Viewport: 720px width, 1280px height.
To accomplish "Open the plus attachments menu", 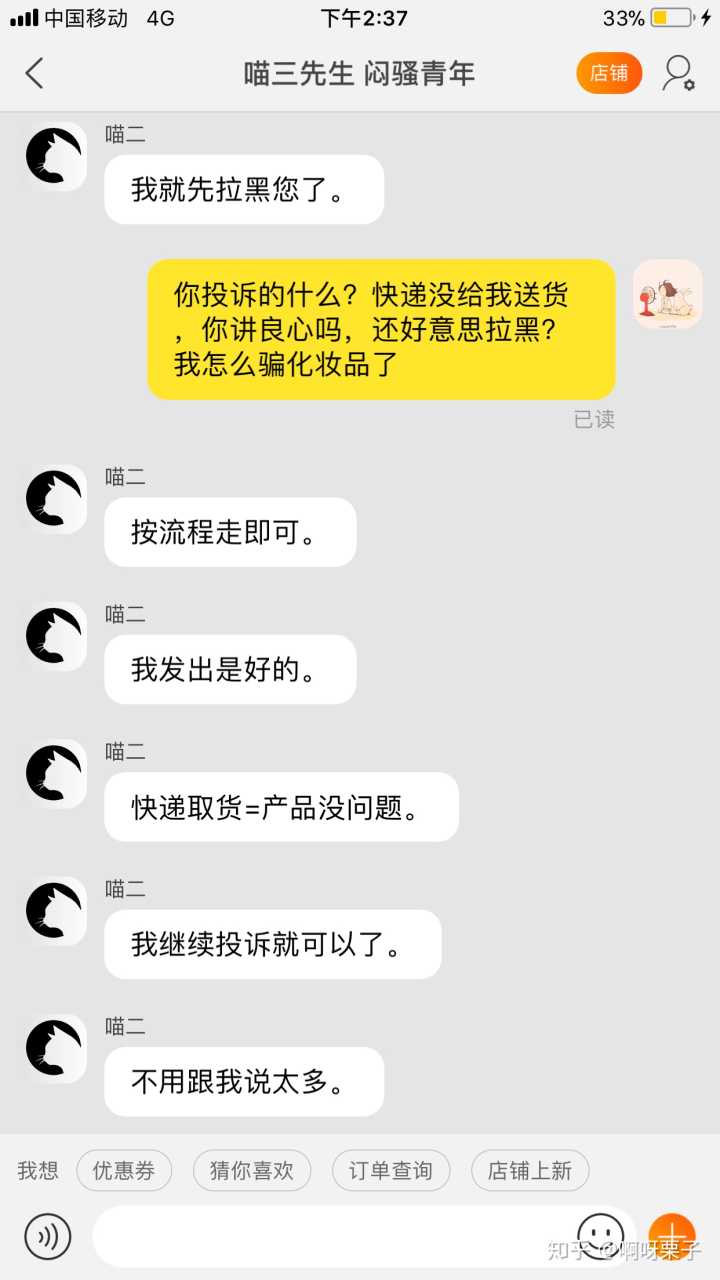I will click(x=672, y=1235).
